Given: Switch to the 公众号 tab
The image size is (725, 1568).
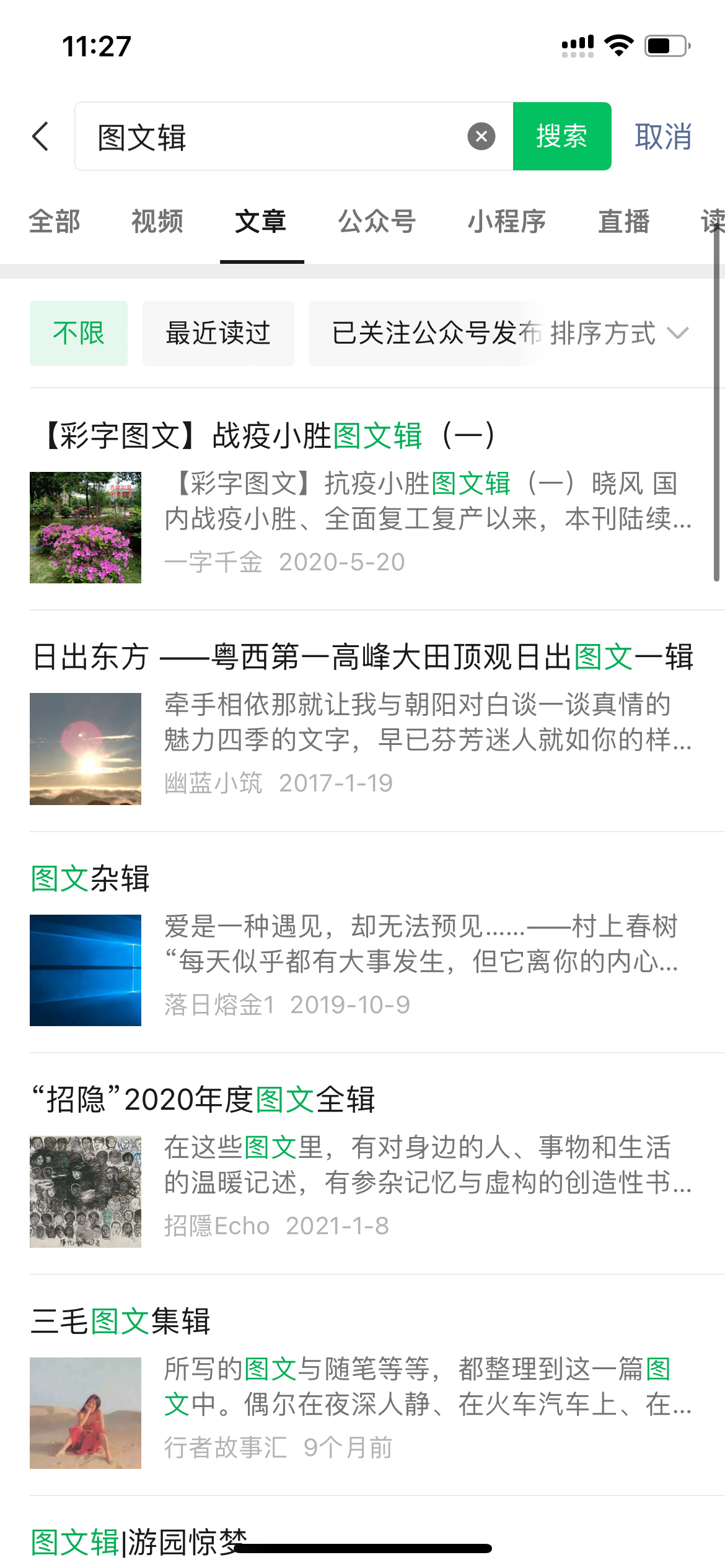Looking at the screenshot, I should [377, 222].
